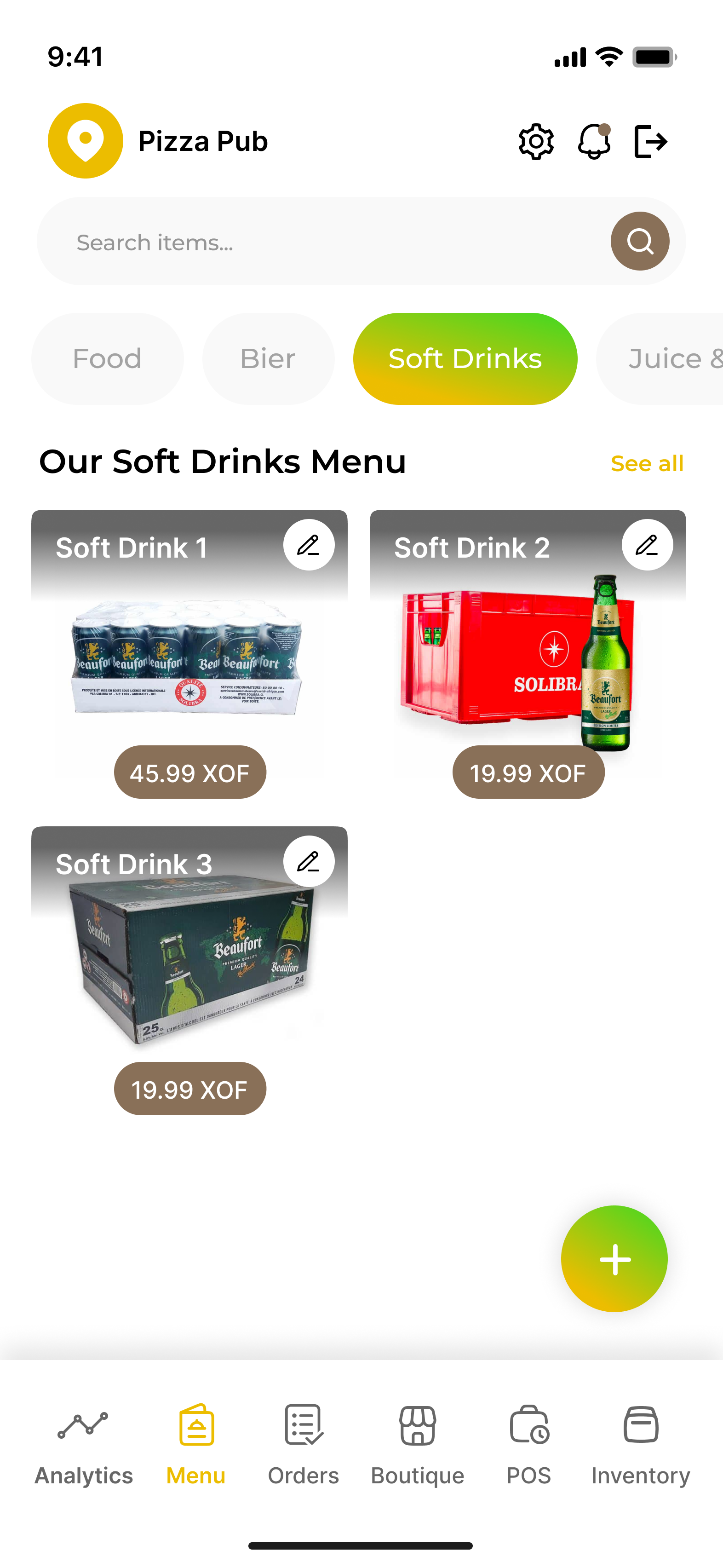
Task: Edit Soft Drink 3 with pencil icon
Action: pyautogui.click(x=309, y=861)
